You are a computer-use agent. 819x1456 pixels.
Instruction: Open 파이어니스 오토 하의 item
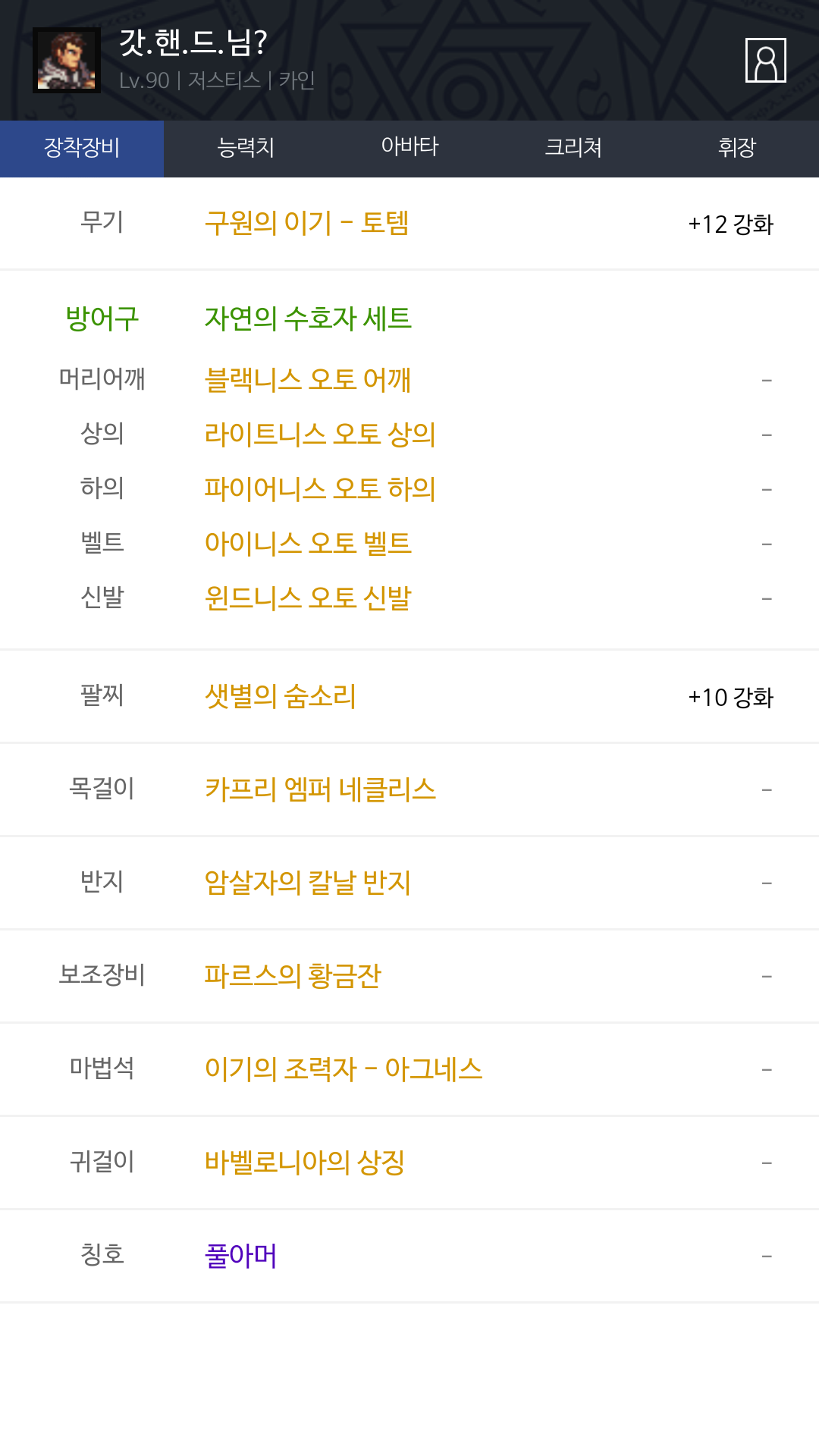320,488
